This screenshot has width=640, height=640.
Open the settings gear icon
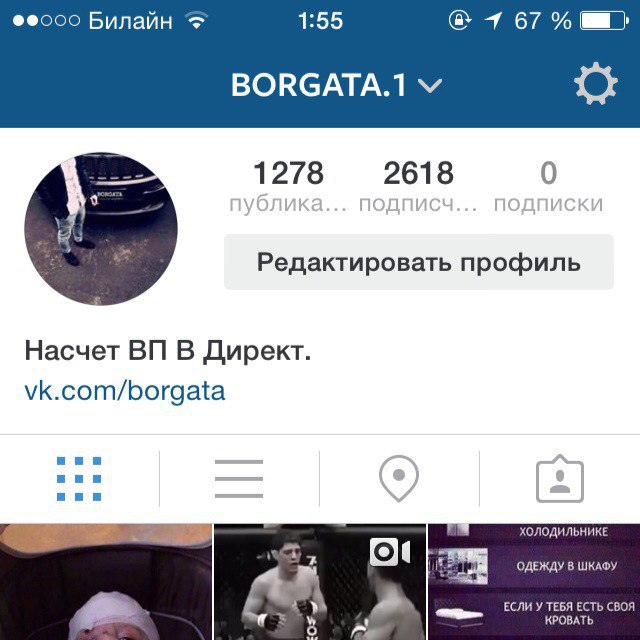595,85
